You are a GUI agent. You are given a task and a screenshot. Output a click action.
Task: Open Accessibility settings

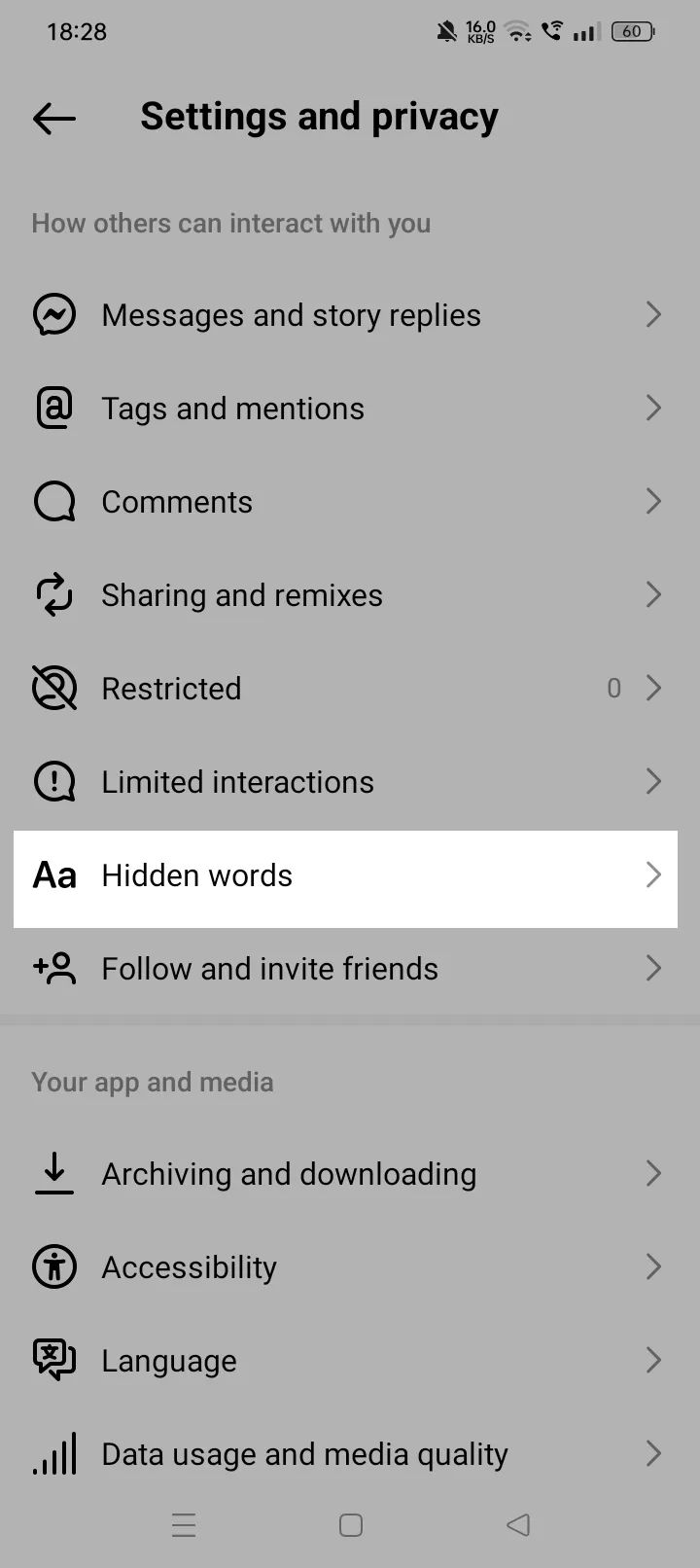pos(190,1267)
